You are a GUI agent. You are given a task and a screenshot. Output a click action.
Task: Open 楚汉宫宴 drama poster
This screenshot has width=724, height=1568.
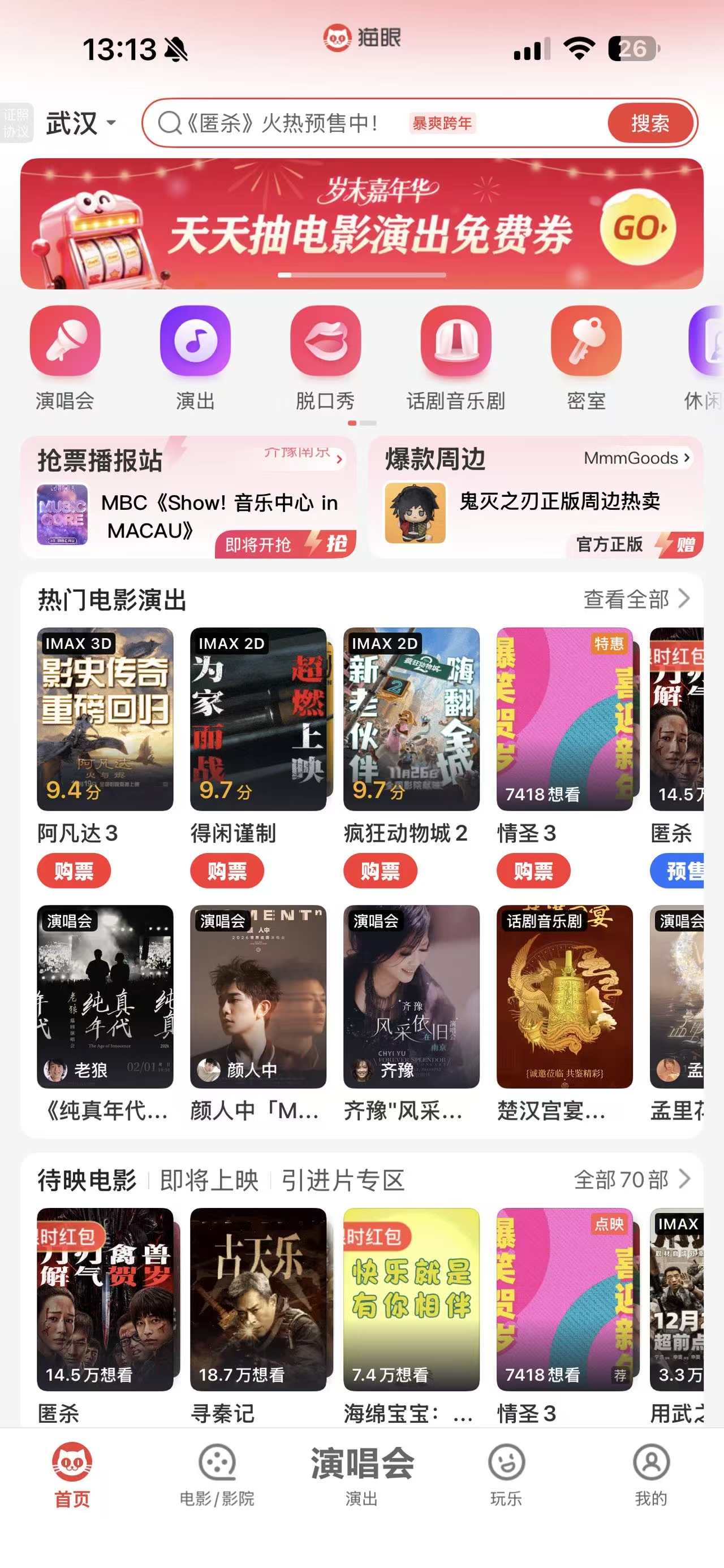click(x=564, y=997)
